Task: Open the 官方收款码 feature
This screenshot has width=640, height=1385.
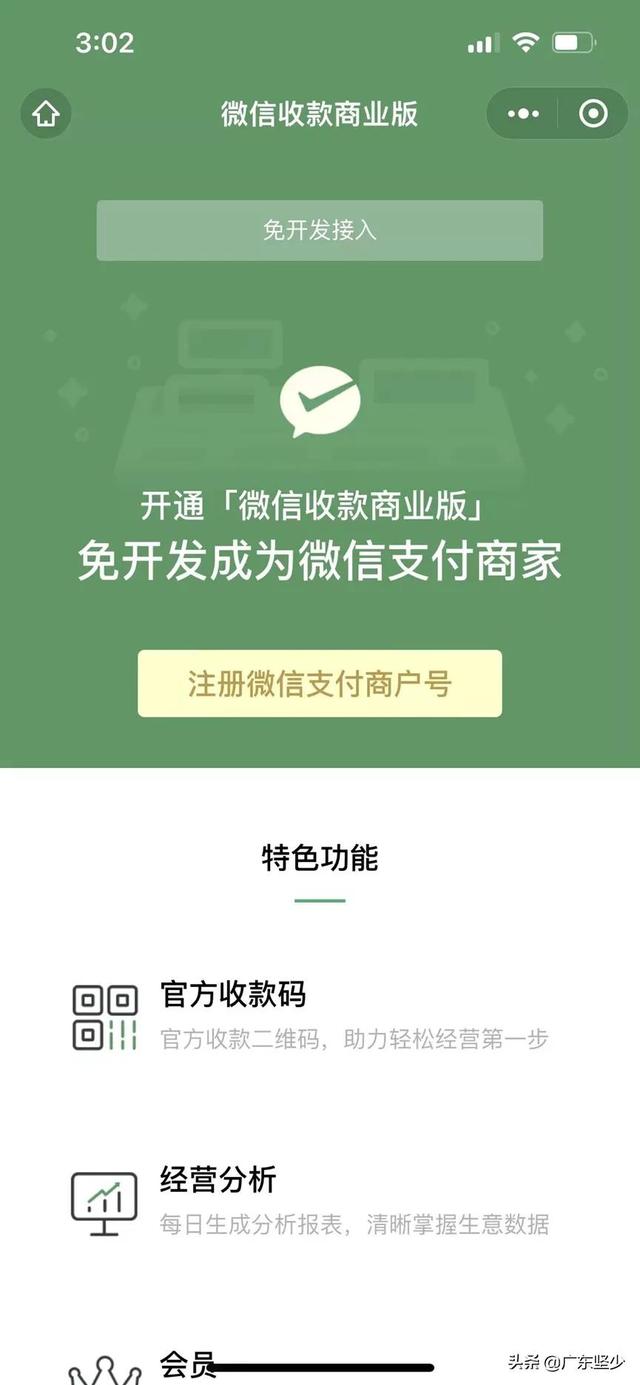Action: click(310, 1016)
